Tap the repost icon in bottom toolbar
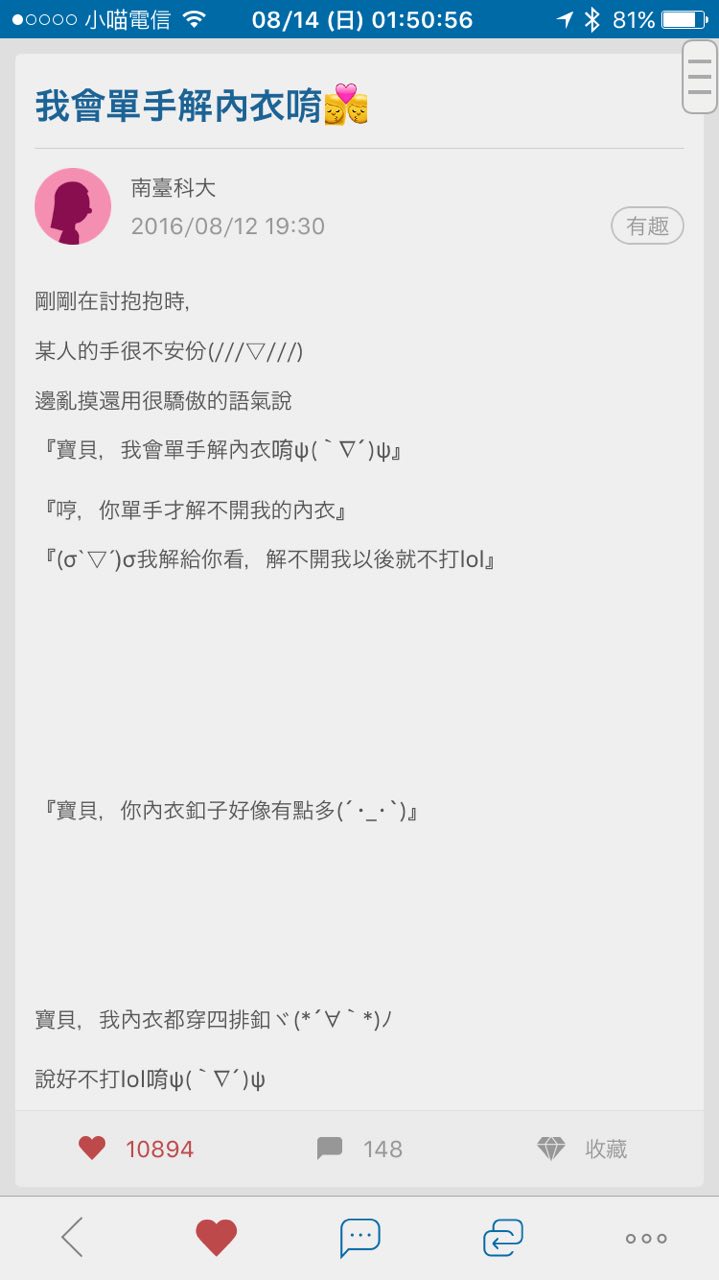This screenshot has height=1280, width=719. point(502,1238)
